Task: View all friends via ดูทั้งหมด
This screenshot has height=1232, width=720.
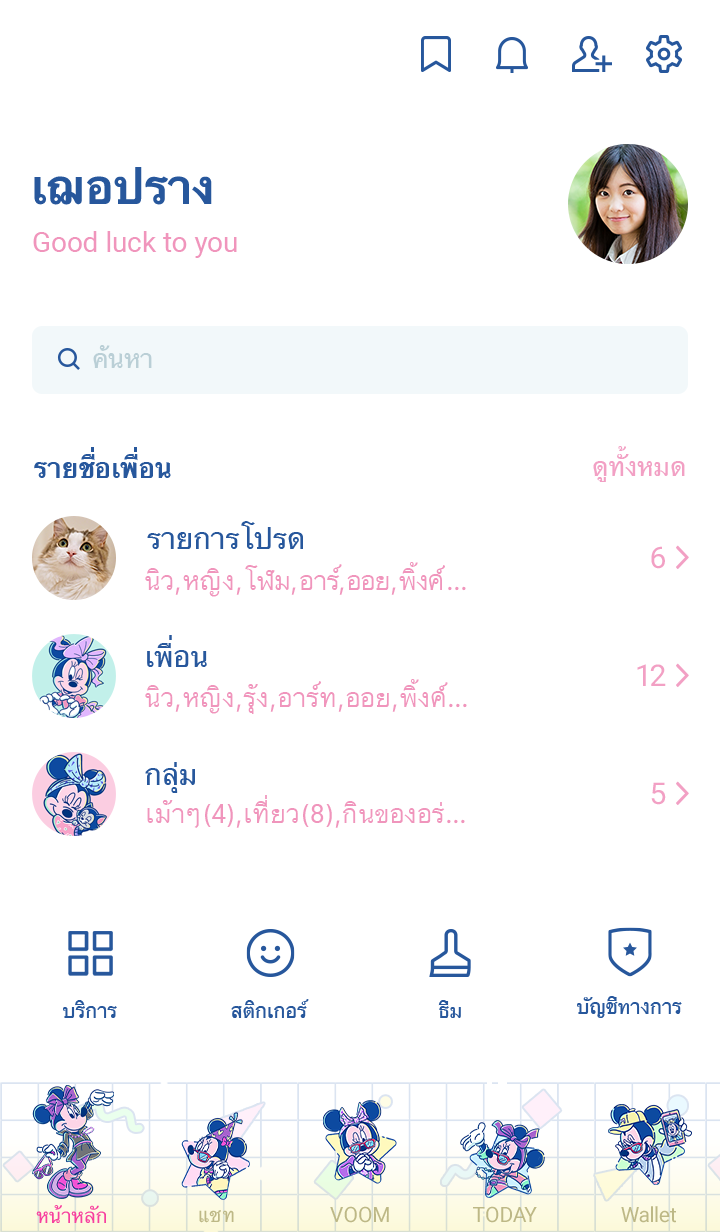Action: coord(638,468)
